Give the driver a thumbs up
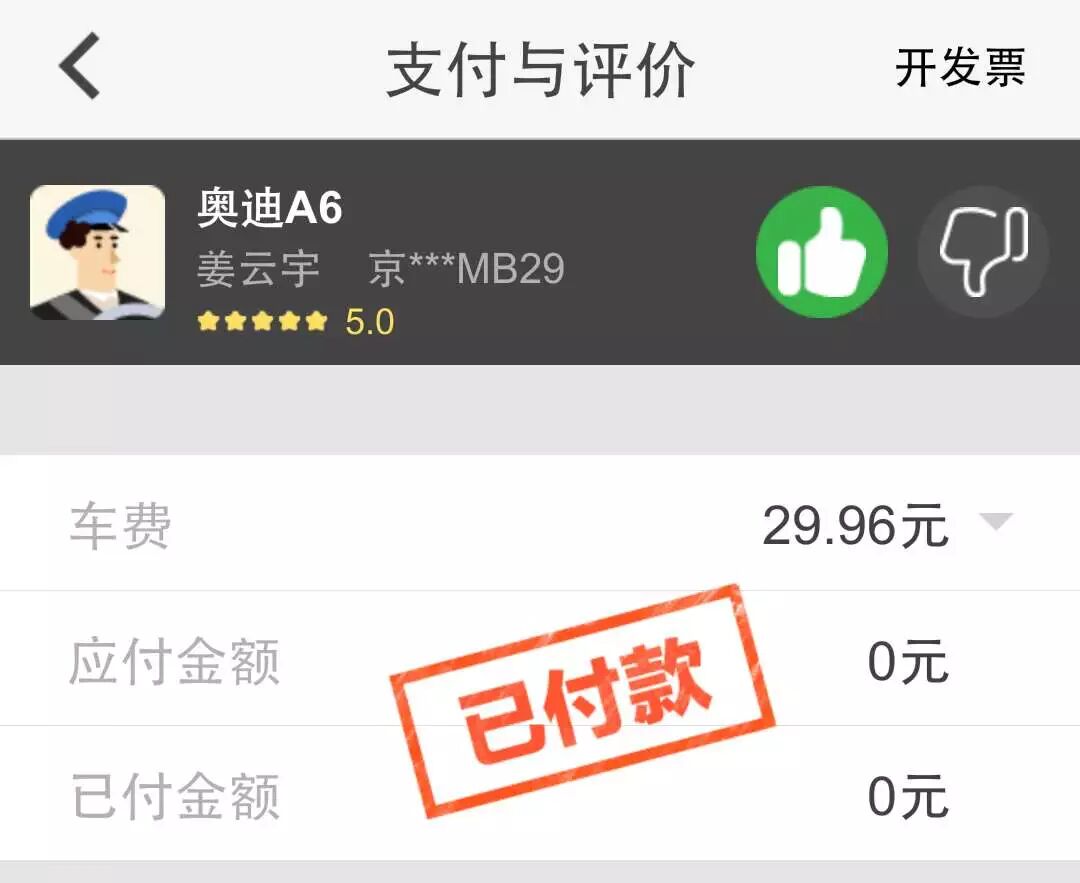 coord(822,253)
